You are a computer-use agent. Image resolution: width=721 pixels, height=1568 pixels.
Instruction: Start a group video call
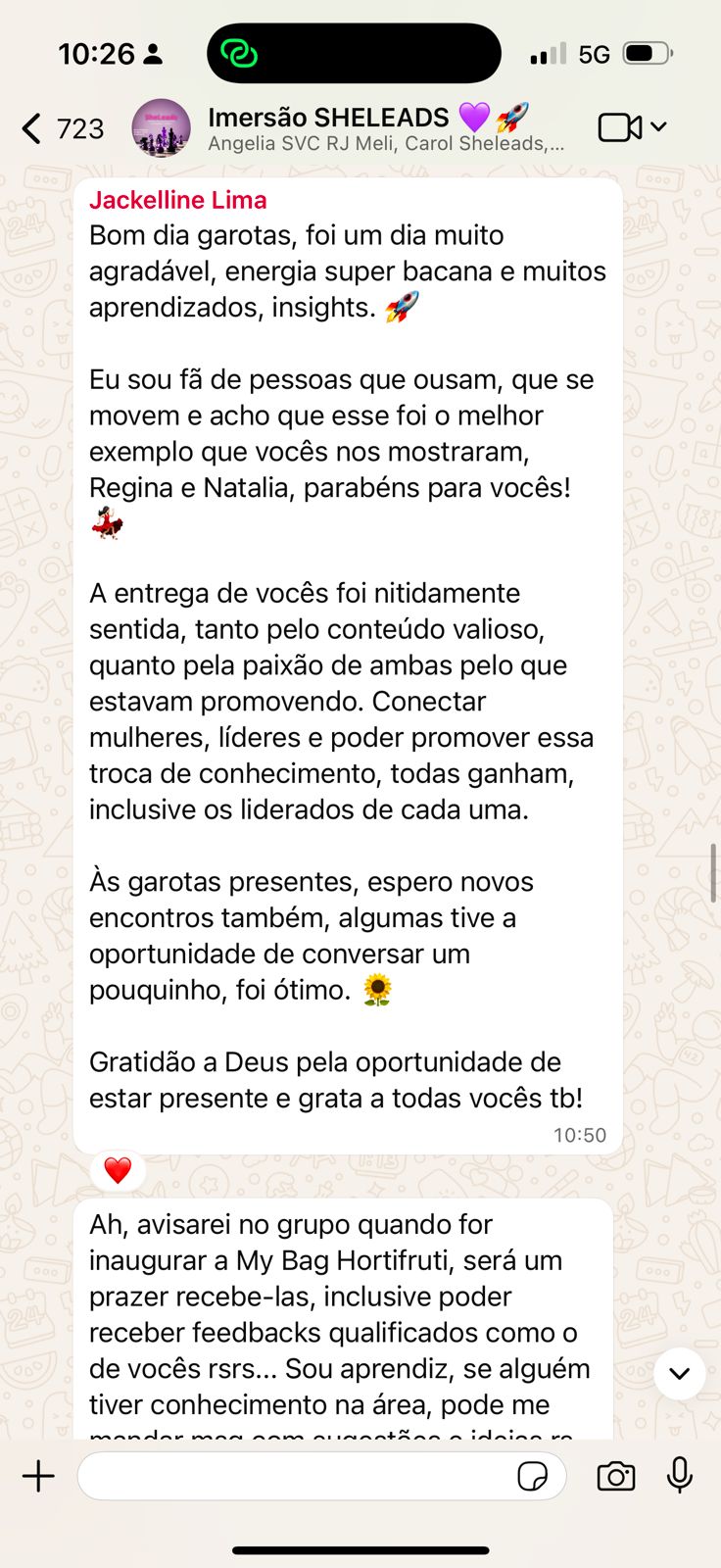pyautogui.click(x=620, y=127)
